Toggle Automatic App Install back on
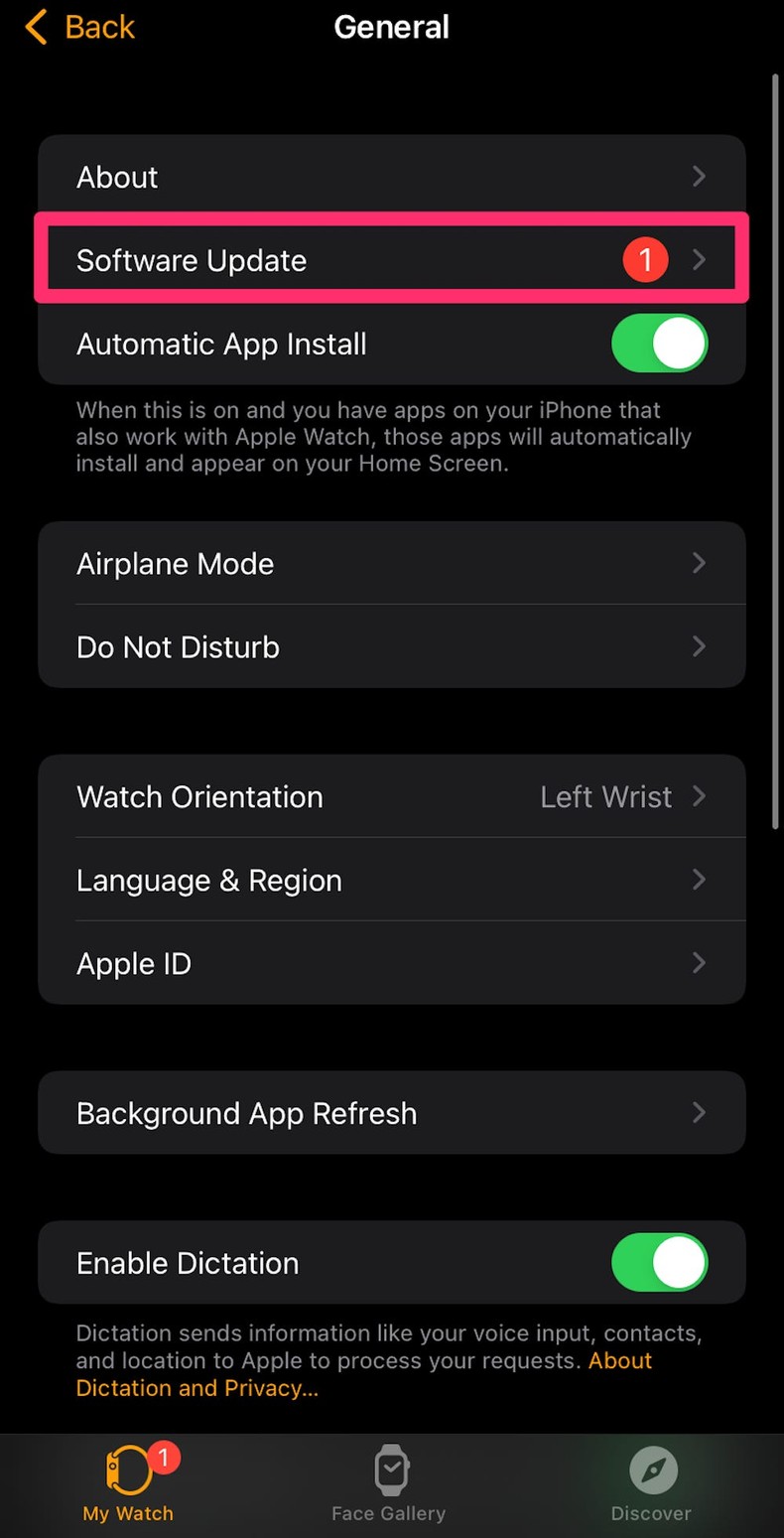This screenshot has width=784, height=1538. (x=659, y=344)
